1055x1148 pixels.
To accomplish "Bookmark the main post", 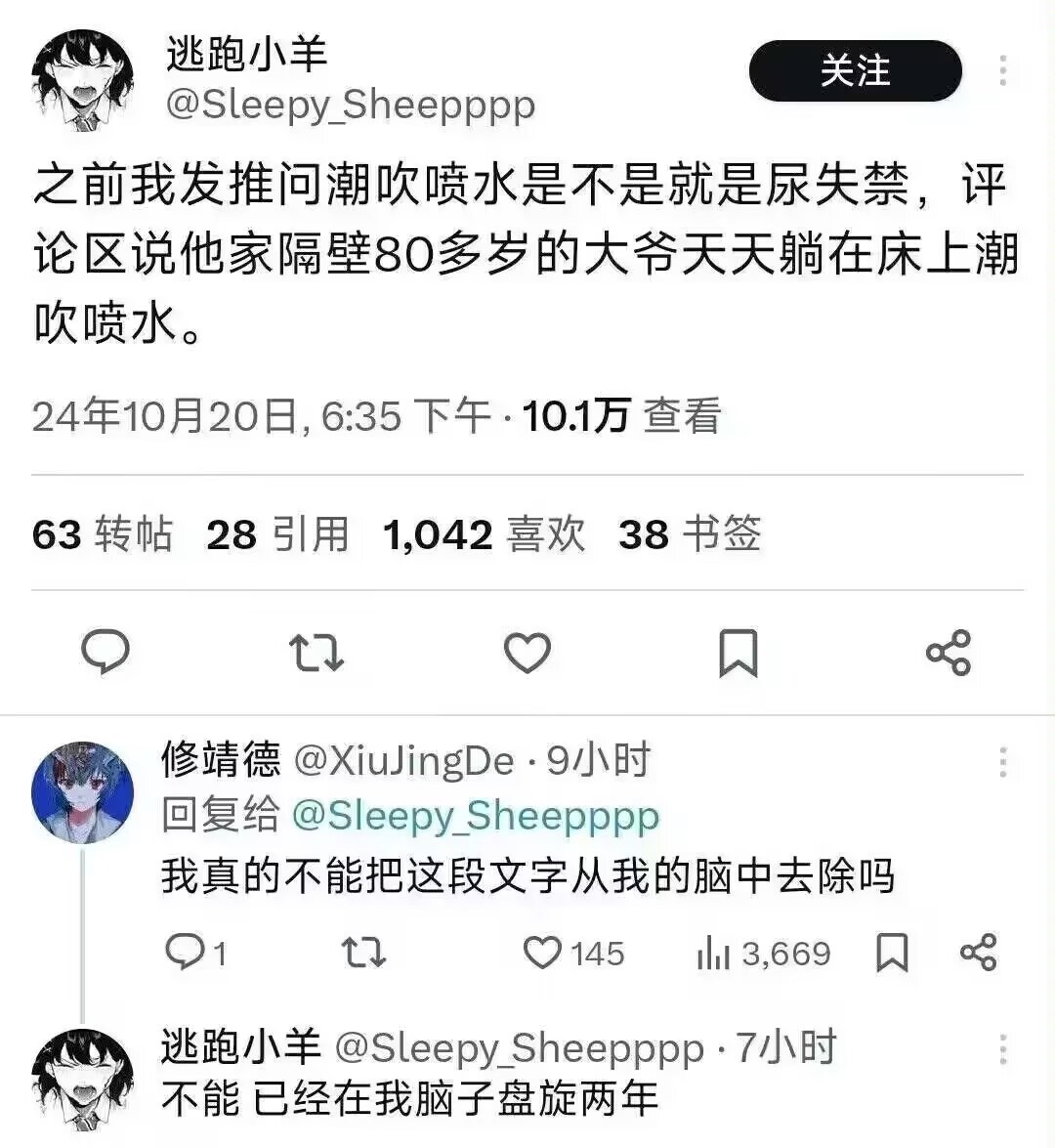I will point(738,652).
